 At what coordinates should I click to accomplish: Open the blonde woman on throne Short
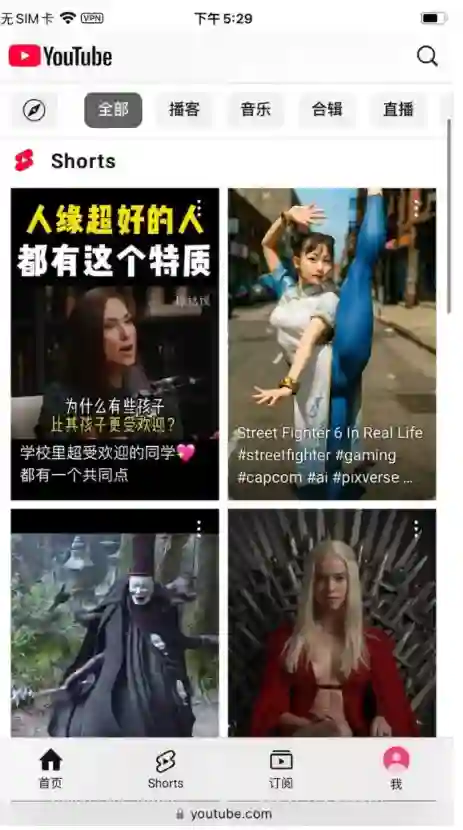pyautogui.click(x=332, y=623)
